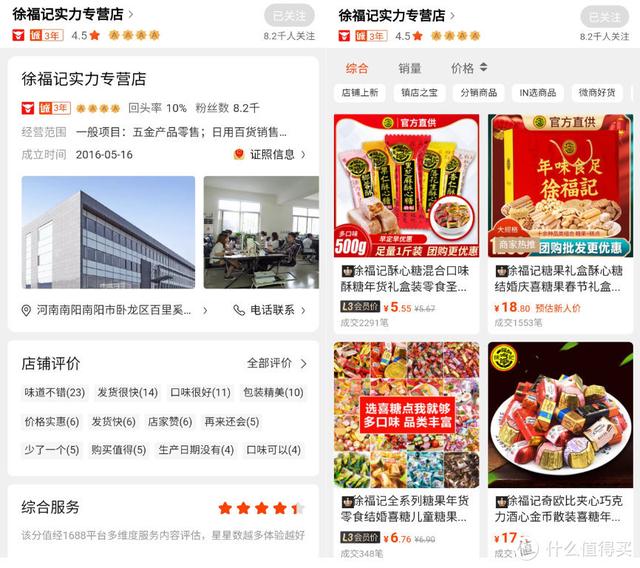Filter by 店铺上新 chip
The width and height of the screenshot is (640, 568).
(360, 93)
